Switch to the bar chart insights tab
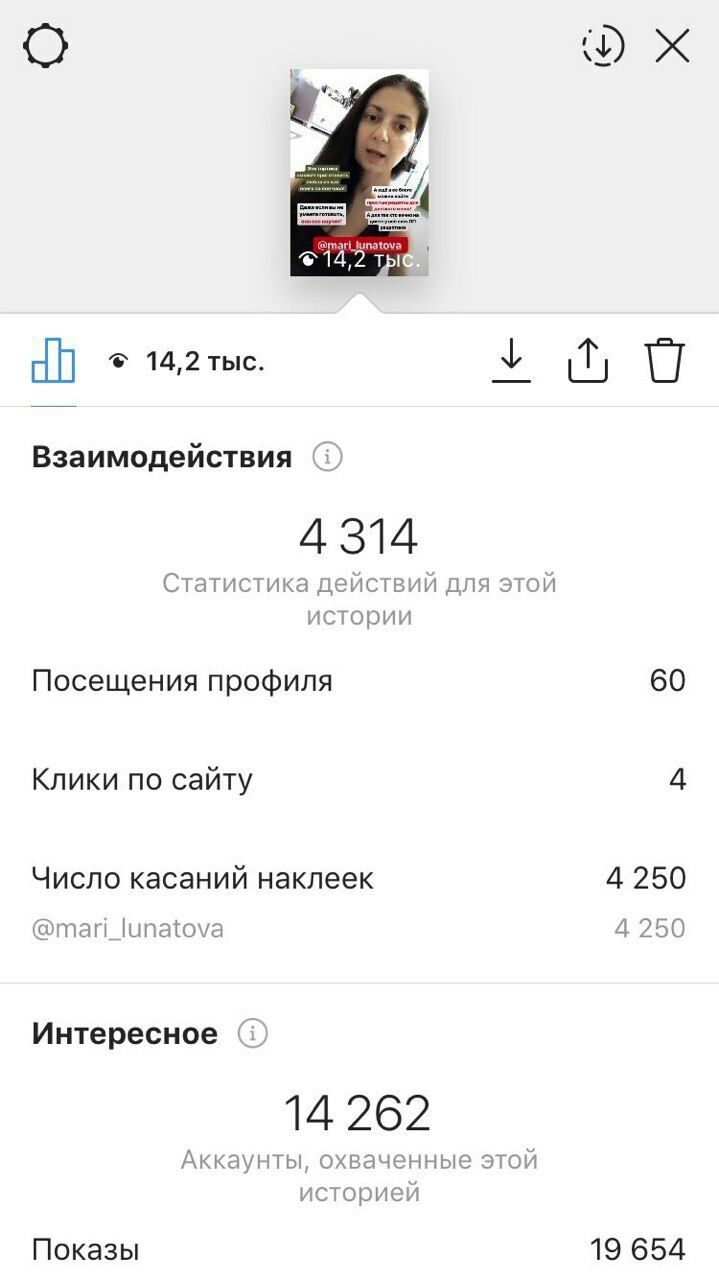 tap(53, 360)
